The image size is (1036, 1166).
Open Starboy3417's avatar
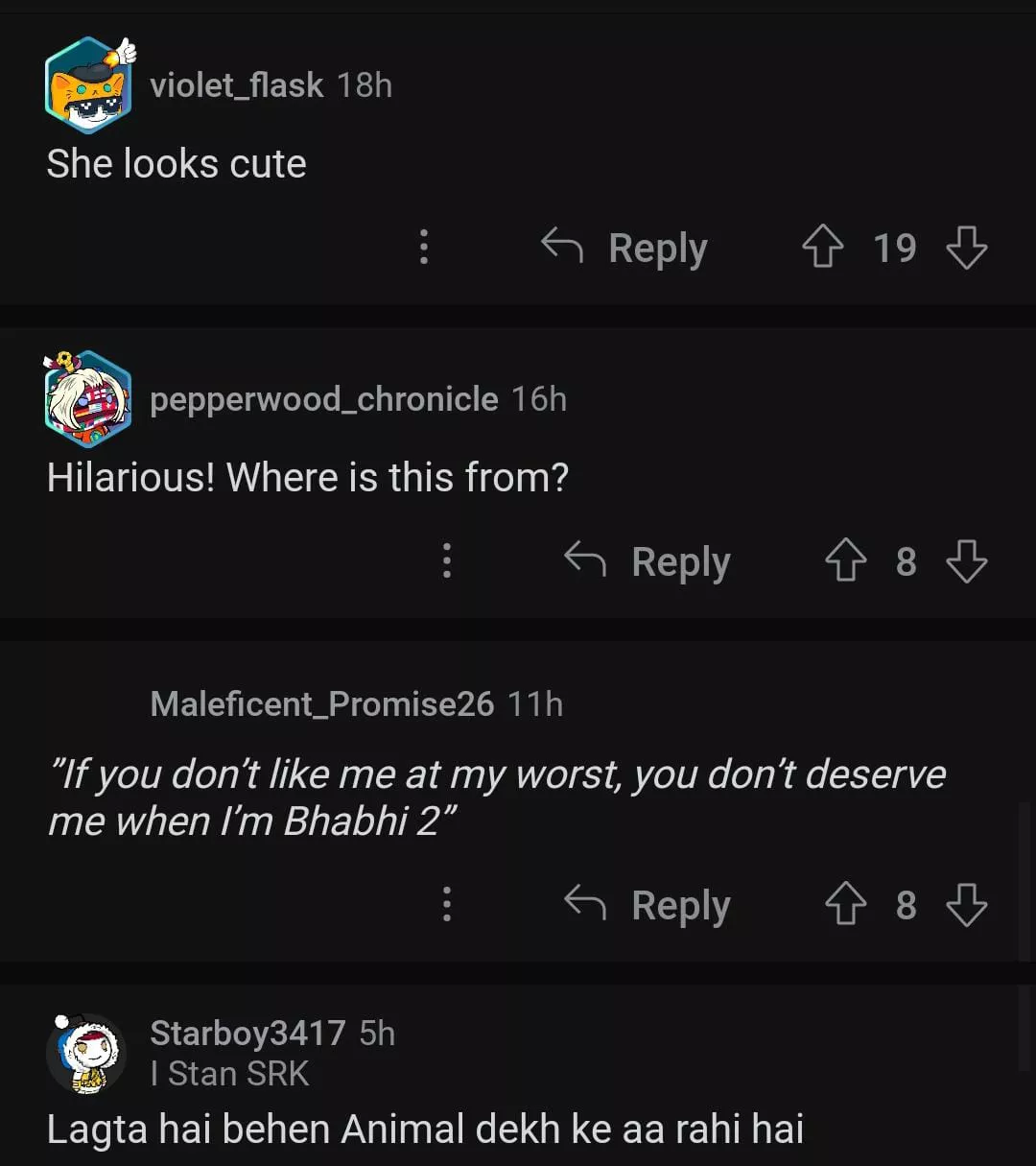point(86,1053)
